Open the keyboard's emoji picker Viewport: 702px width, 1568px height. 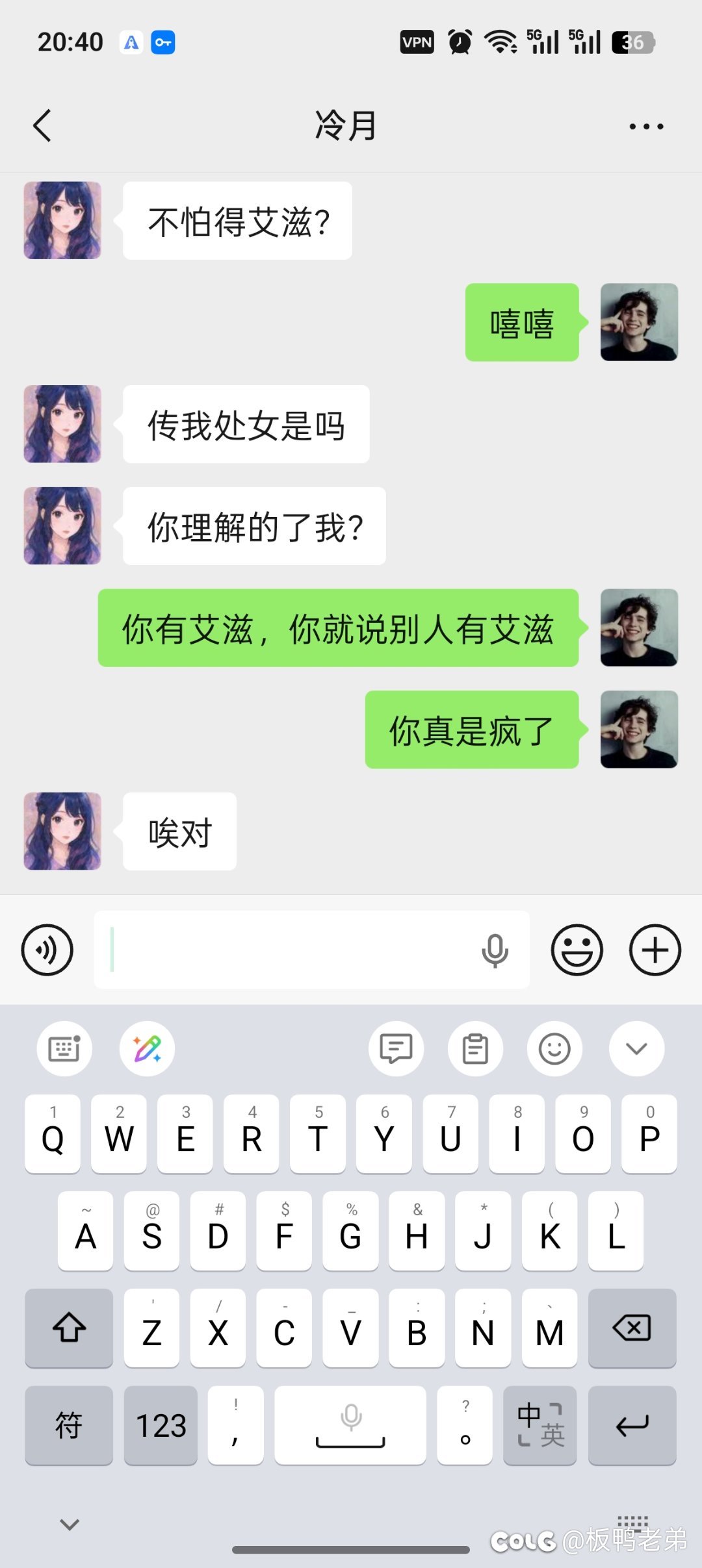554,1048
